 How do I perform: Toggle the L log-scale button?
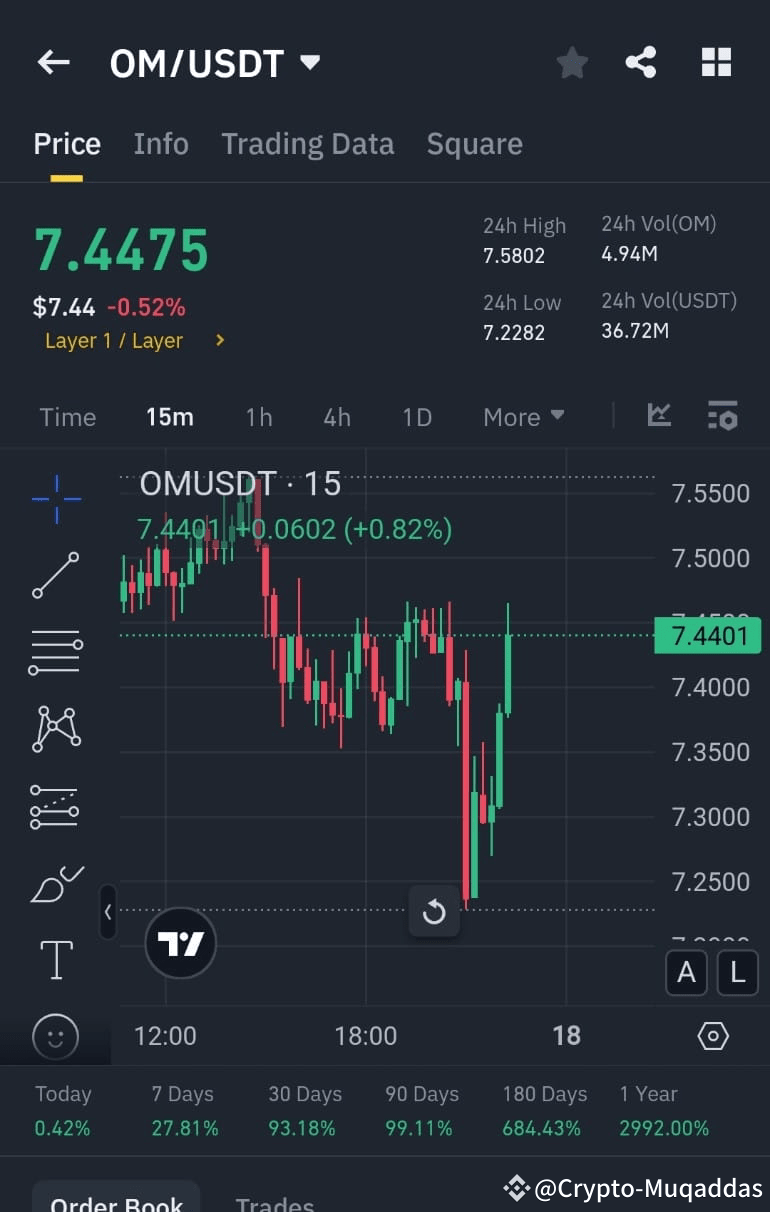click(737, 972)
